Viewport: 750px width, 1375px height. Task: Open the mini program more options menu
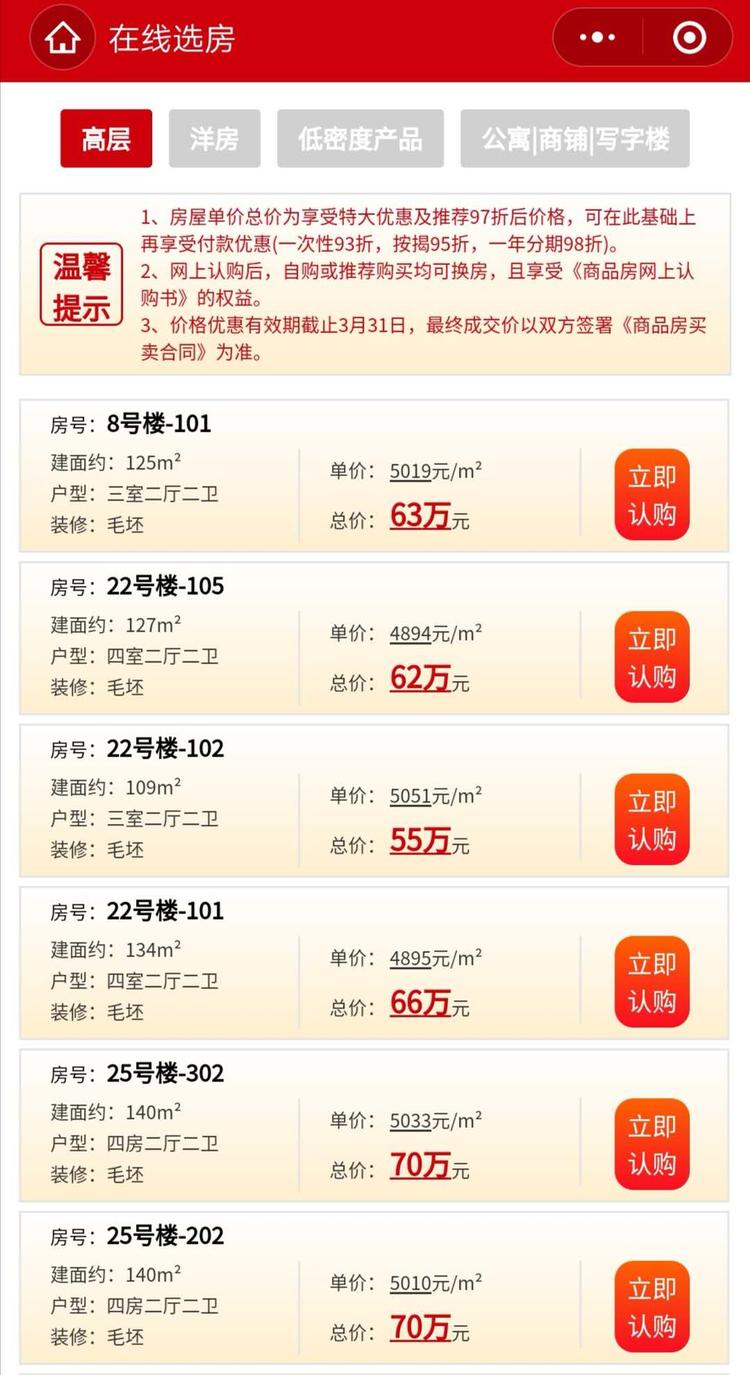click(x=598, y=38)
